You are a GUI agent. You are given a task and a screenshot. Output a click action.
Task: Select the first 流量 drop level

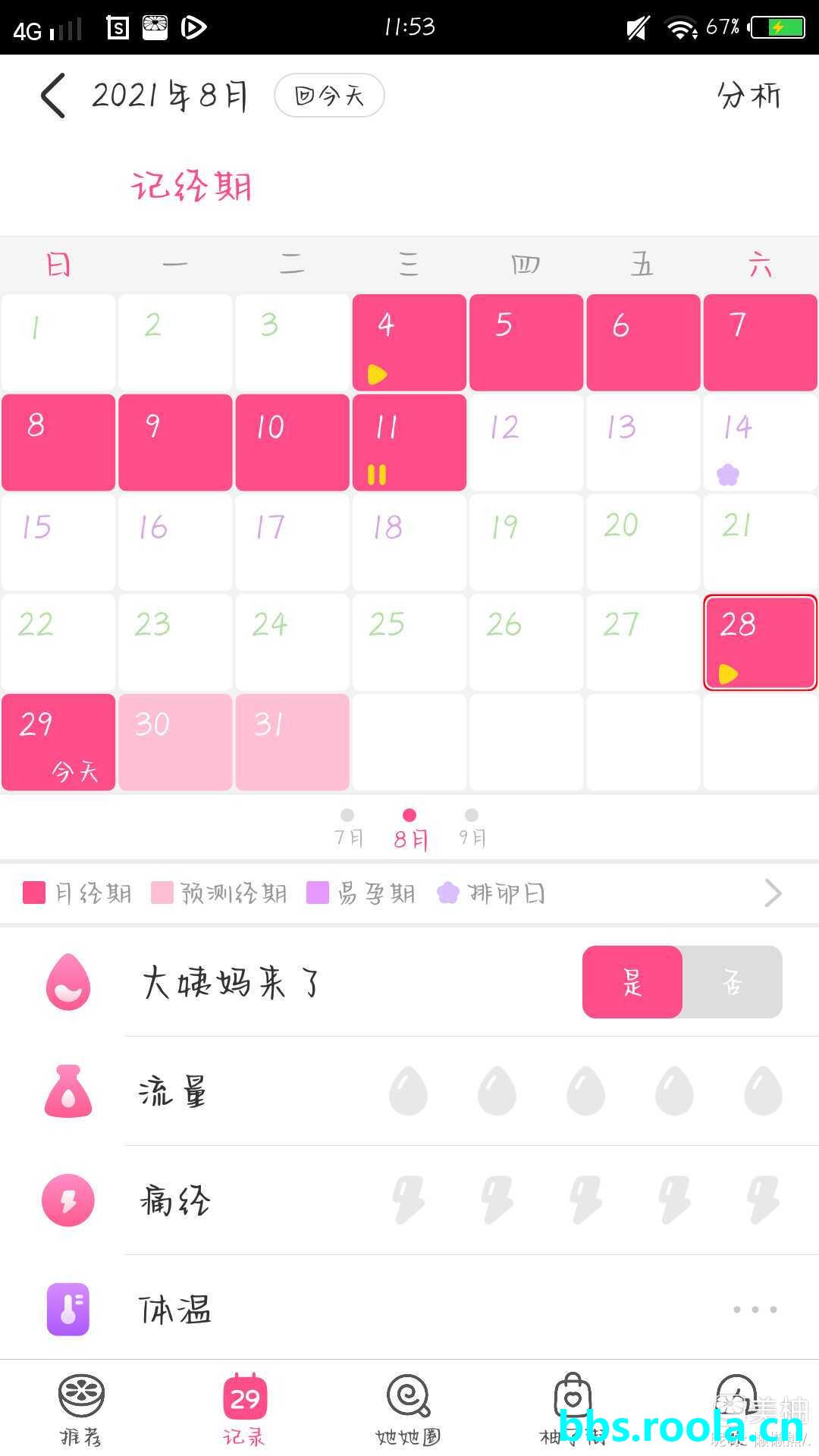[408, 1091]
